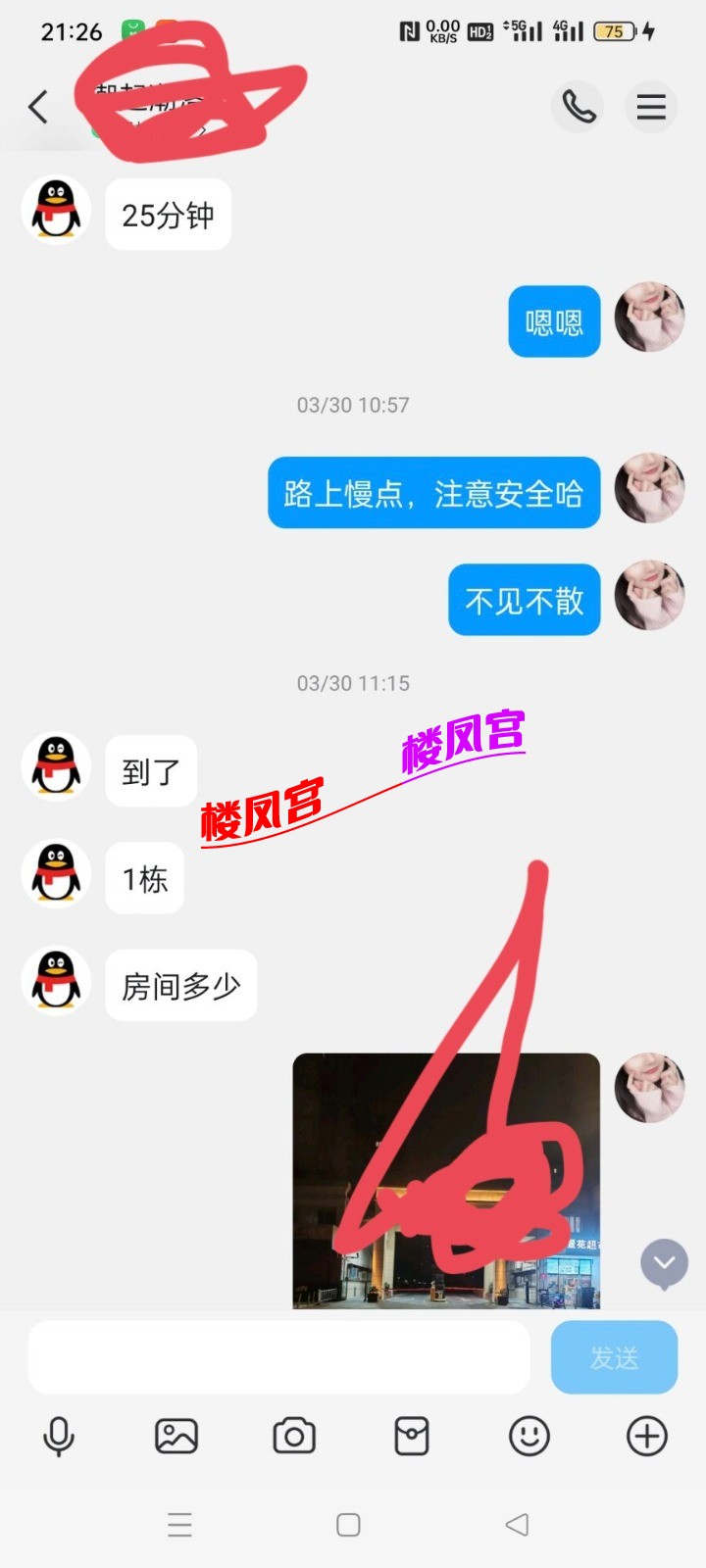Jump to latest messages with the down arrow
This screenshot has height=1568, width=706.
(664, 1264)
